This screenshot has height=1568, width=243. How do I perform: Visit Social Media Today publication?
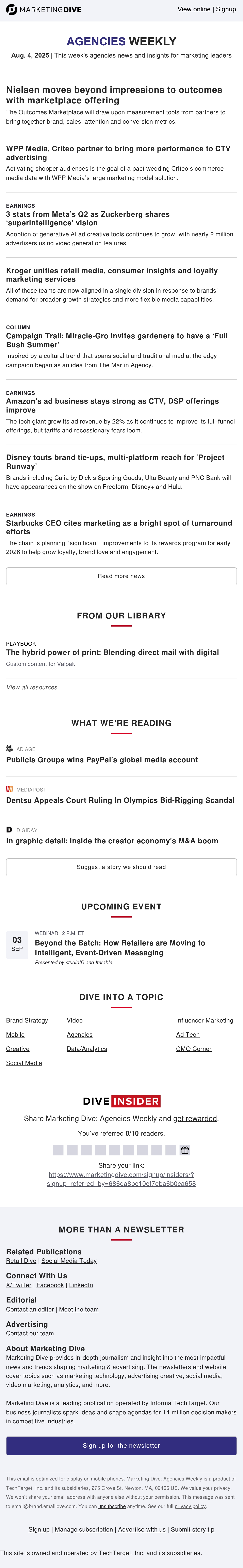69,1261
